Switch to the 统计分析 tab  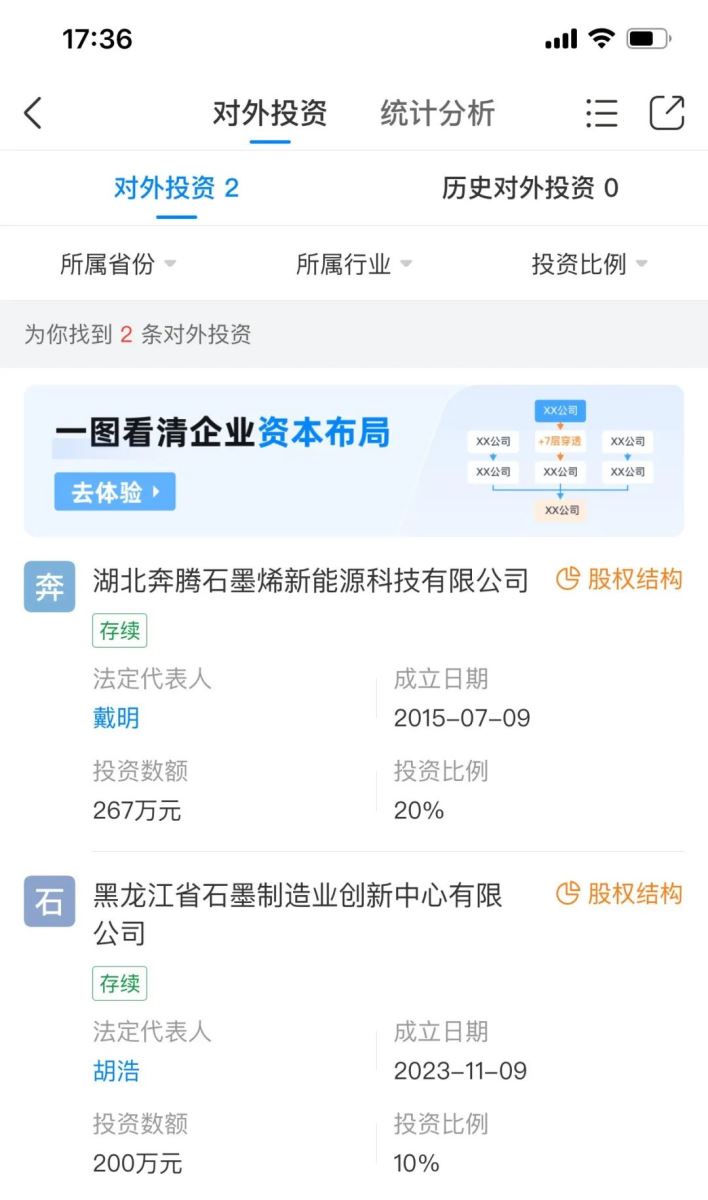[x=437, y=113]
